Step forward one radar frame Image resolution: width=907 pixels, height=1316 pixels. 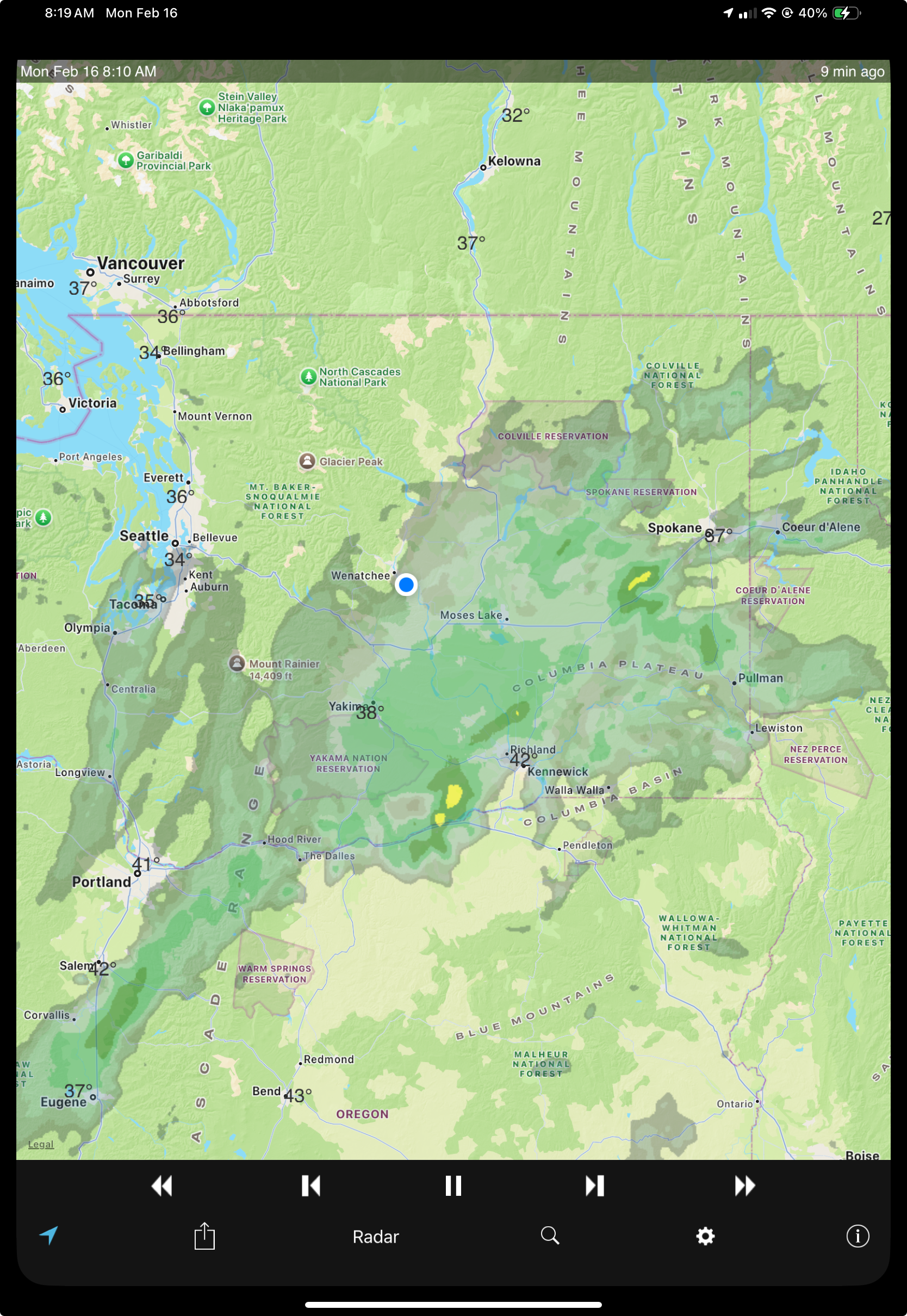click(594, 1186)
